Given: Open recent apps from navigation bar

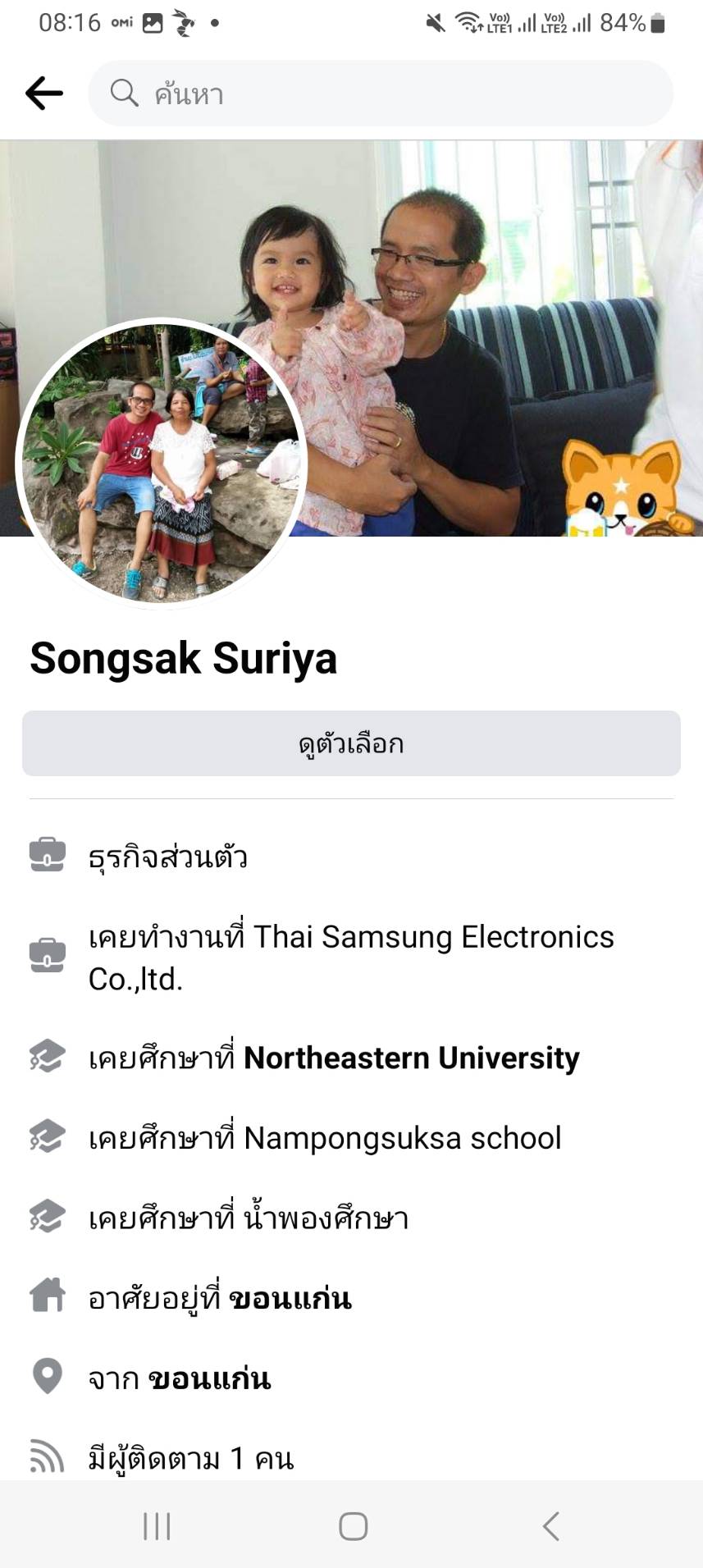Looking at the screenshot, I should 157,1526.
